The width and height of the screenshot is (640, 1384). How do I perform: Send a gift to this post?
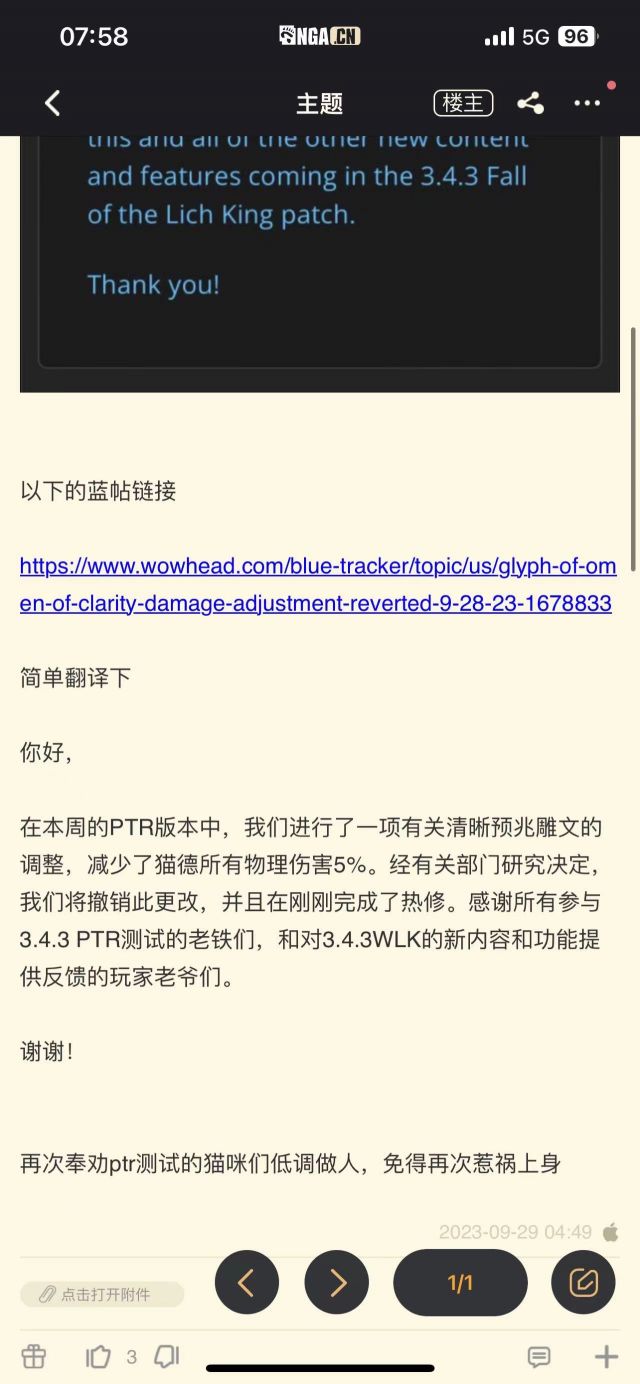34,1356
